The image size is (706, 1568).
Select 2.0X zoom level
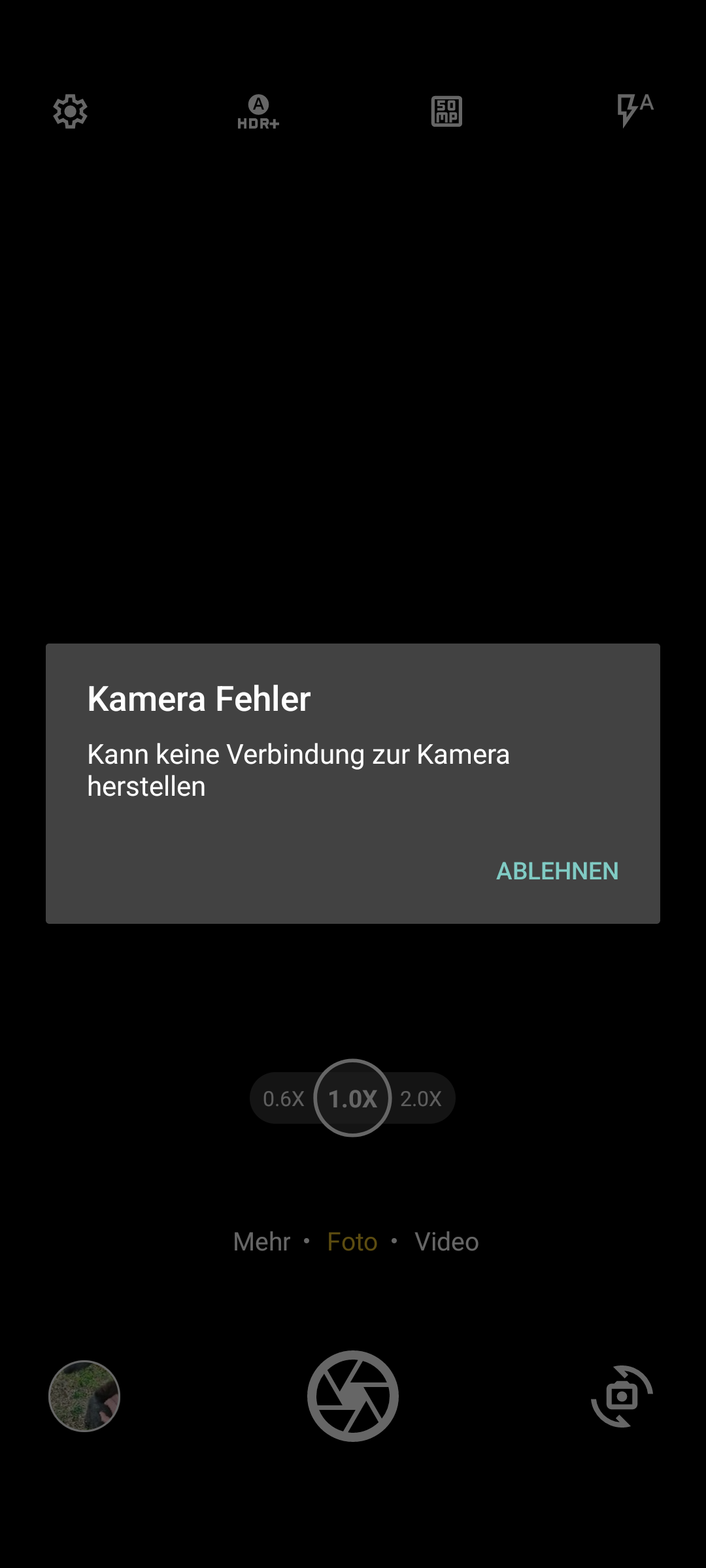click(x=421, y=1099)
